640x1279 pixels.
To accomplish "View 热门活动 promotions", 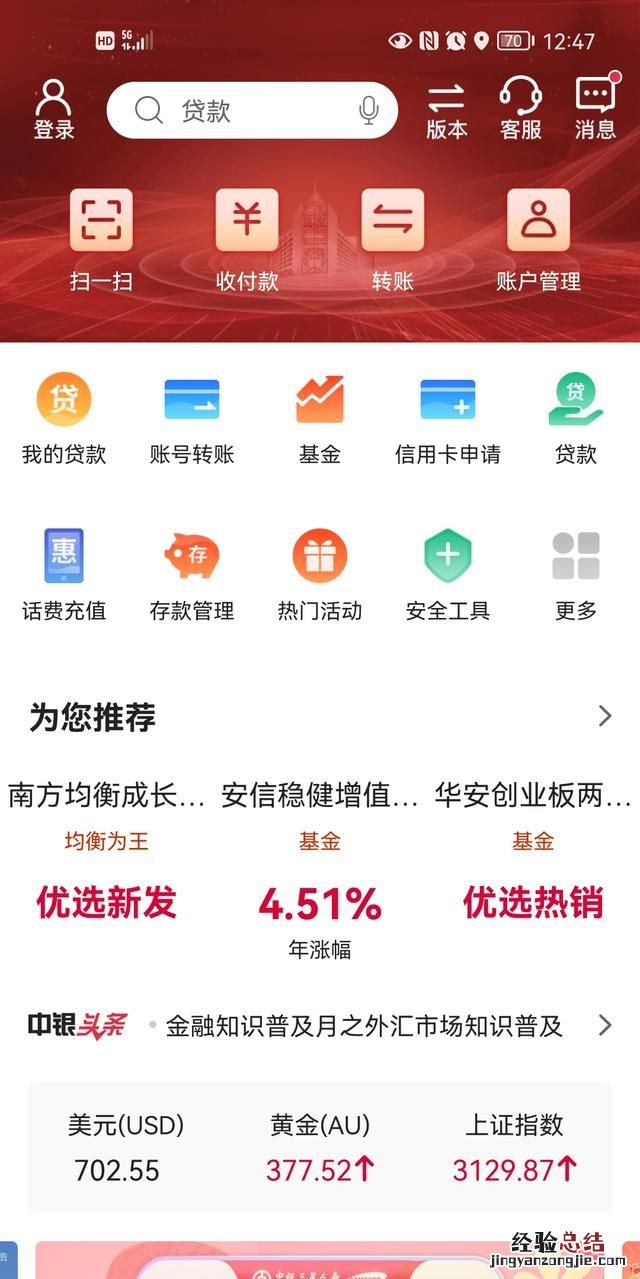I will point(320,575).
